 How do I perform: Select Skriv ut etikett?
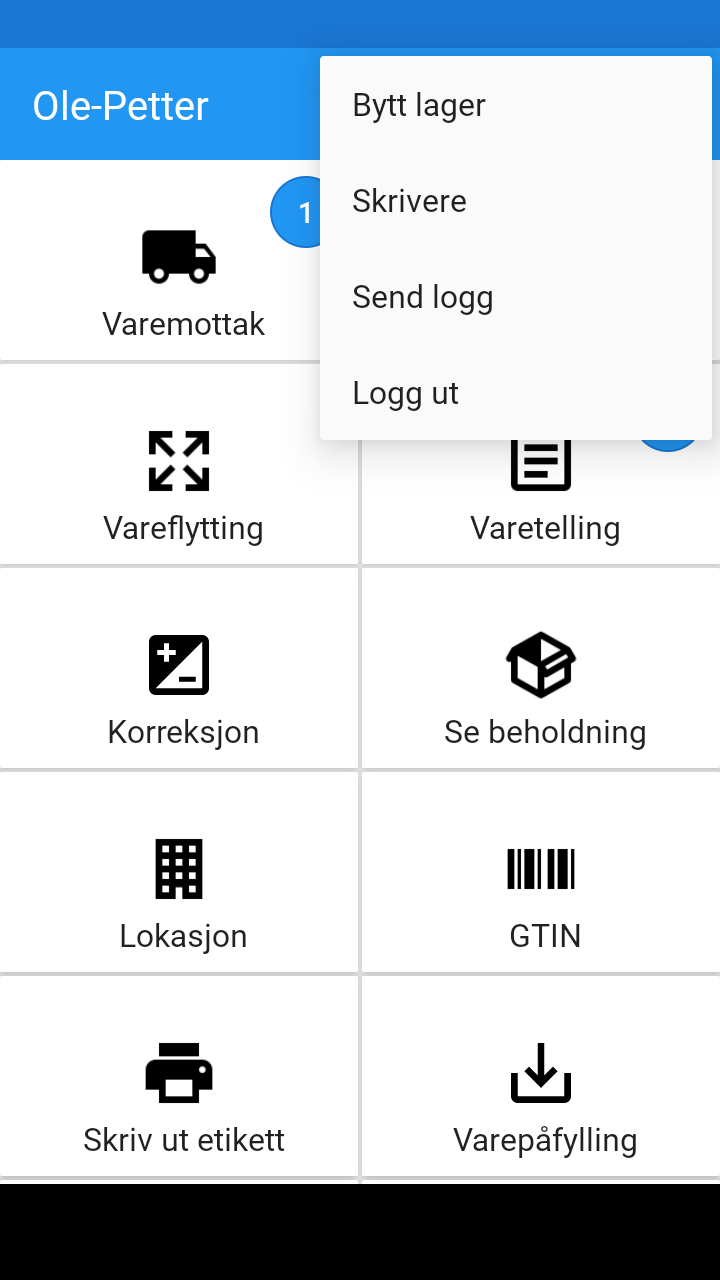point(180,1097)
